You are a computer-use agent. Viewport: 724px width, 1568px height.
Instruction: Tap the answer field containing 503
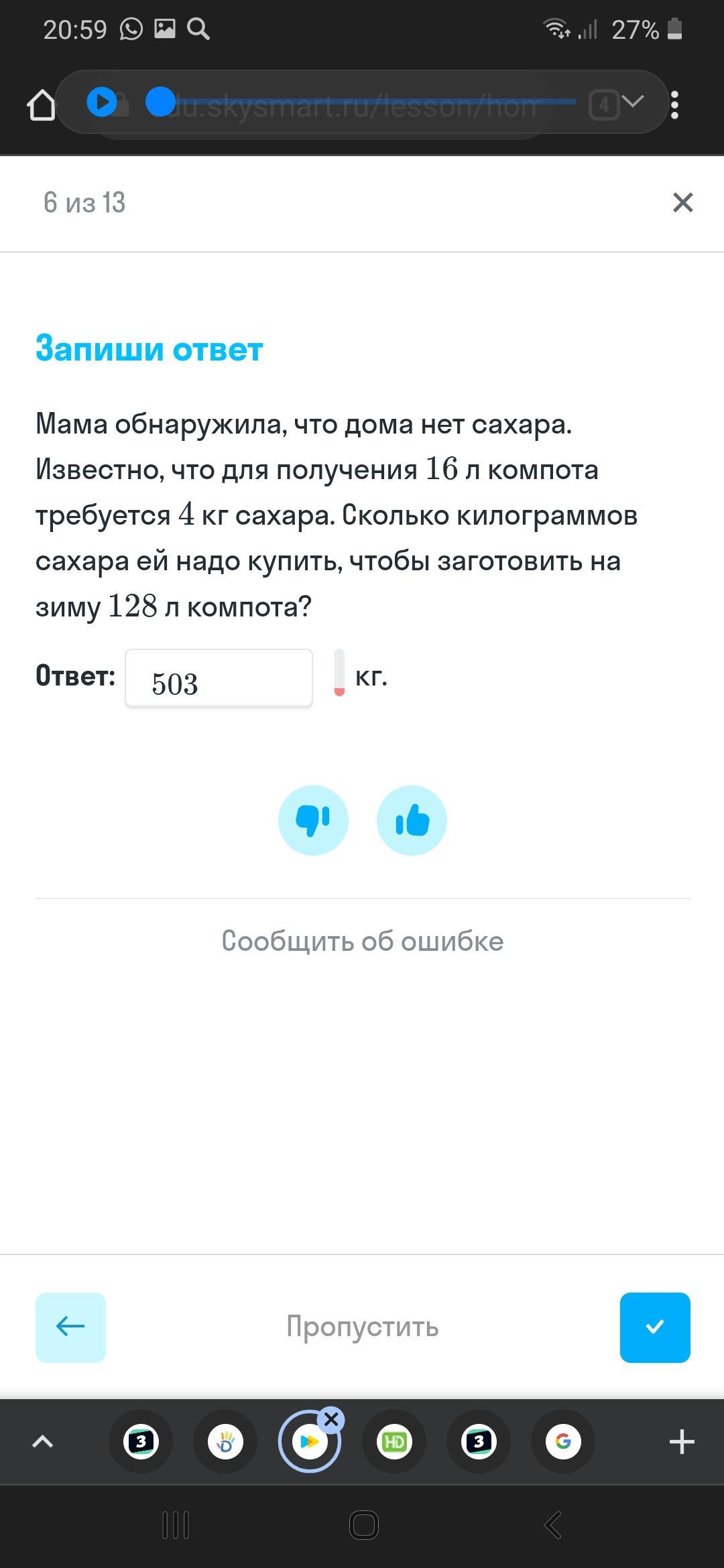tap(219, 678)
